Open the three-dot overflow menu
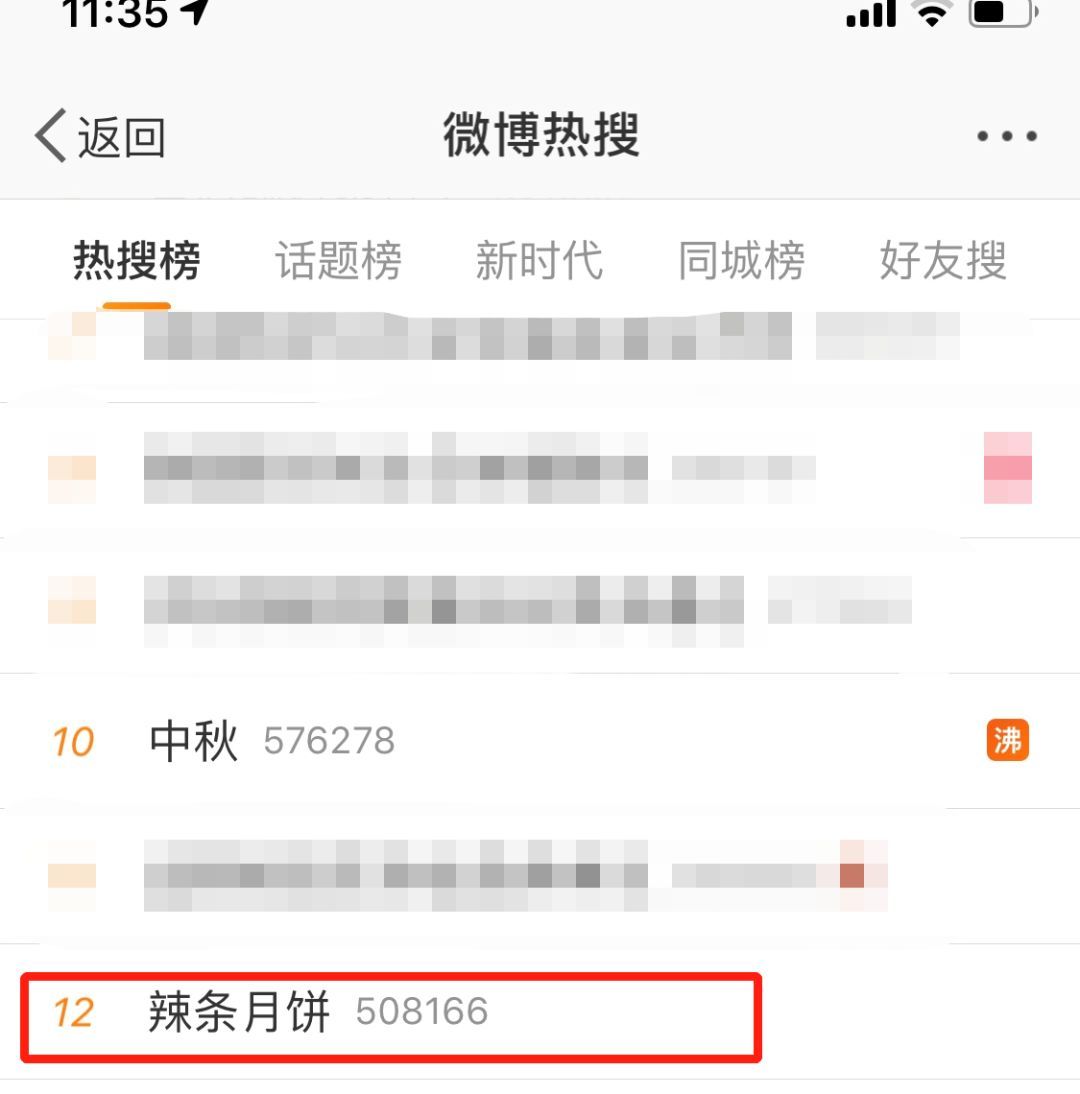Screen dimensions: 1080x1094 point(1006,137)
